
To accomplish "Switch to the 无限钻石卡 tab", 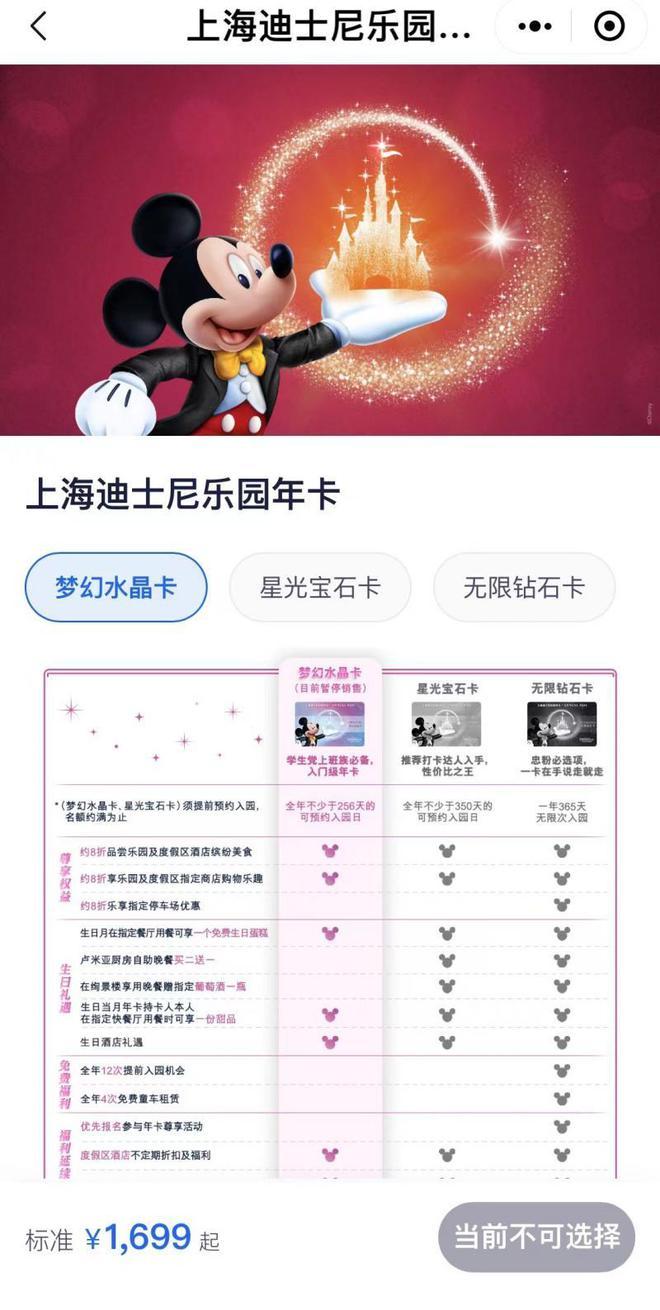I will (524, 587).
